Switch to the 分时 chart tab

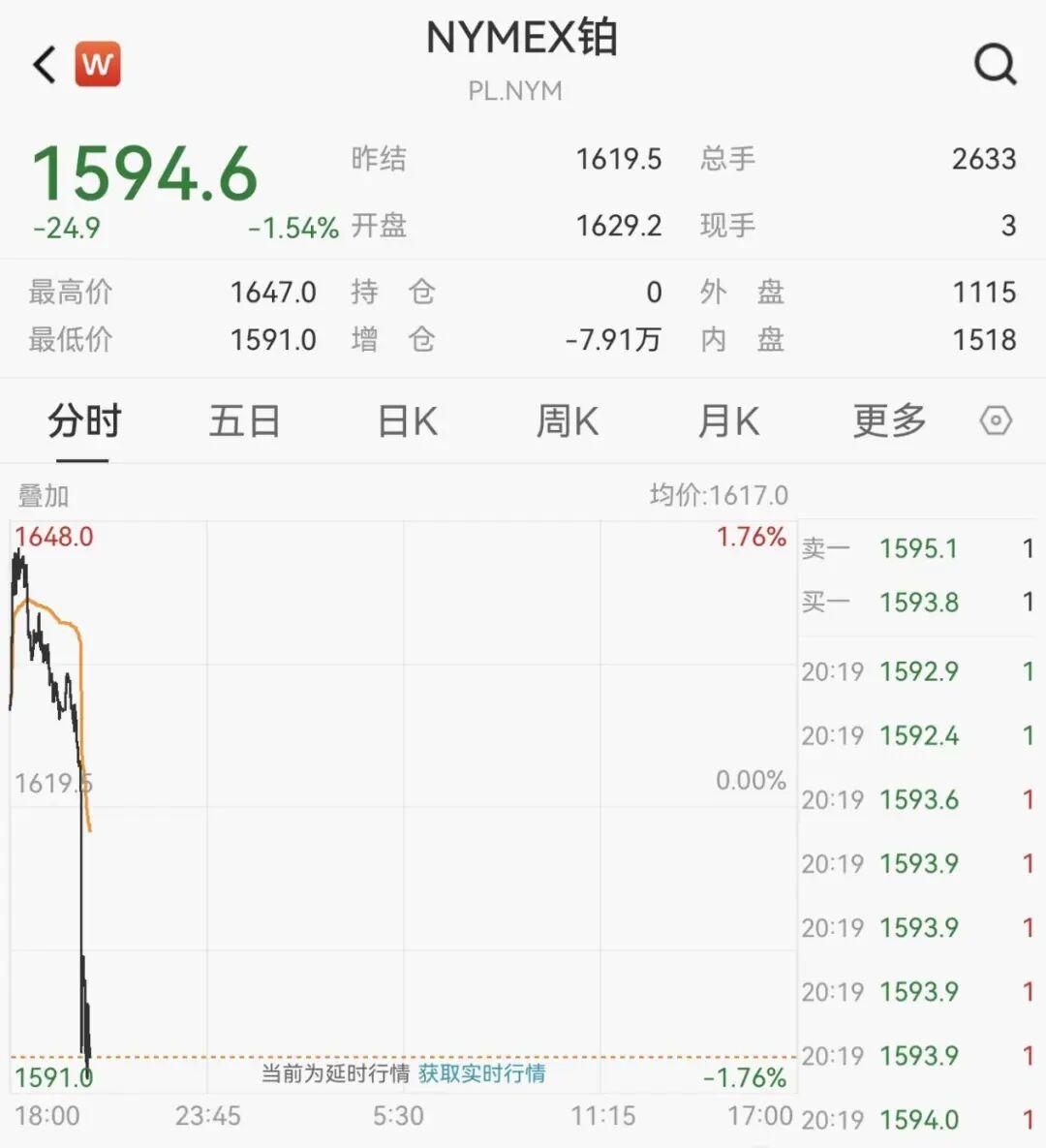pos(84,422)
